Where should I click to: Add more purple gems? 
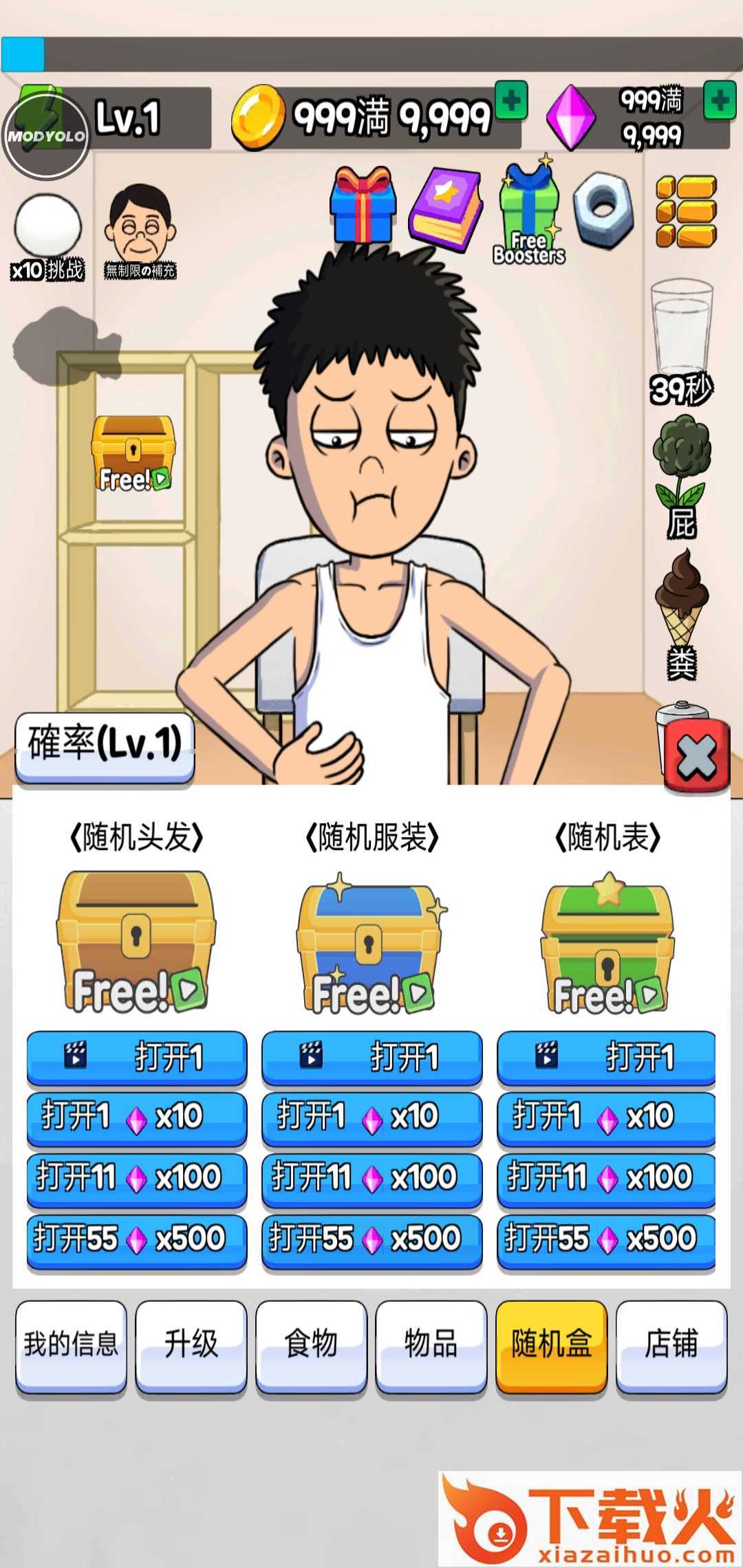(x=720, y=101)
